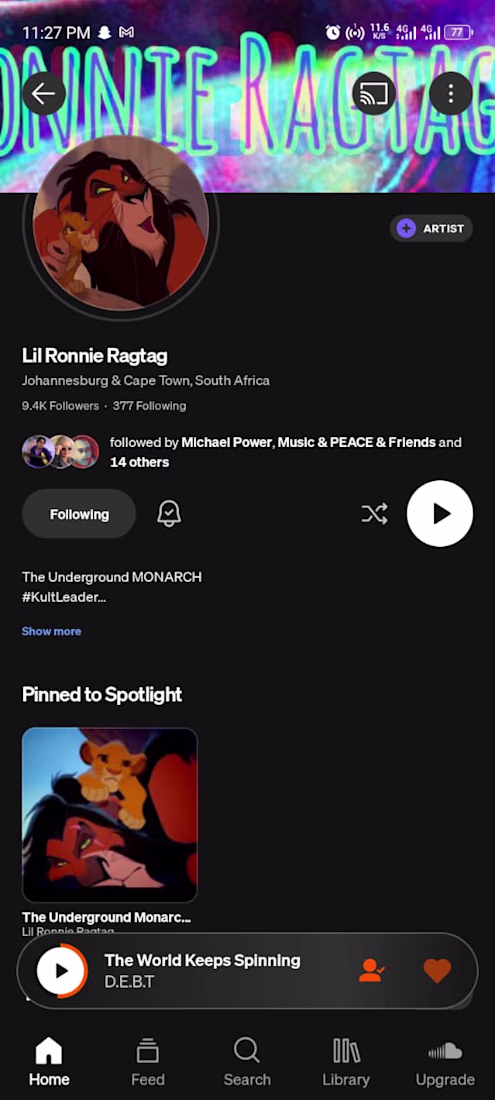The width and height of the screenshot is (495, 1100).
Task: Tap the follow-artist icon in the mini player
Action: 371,971
